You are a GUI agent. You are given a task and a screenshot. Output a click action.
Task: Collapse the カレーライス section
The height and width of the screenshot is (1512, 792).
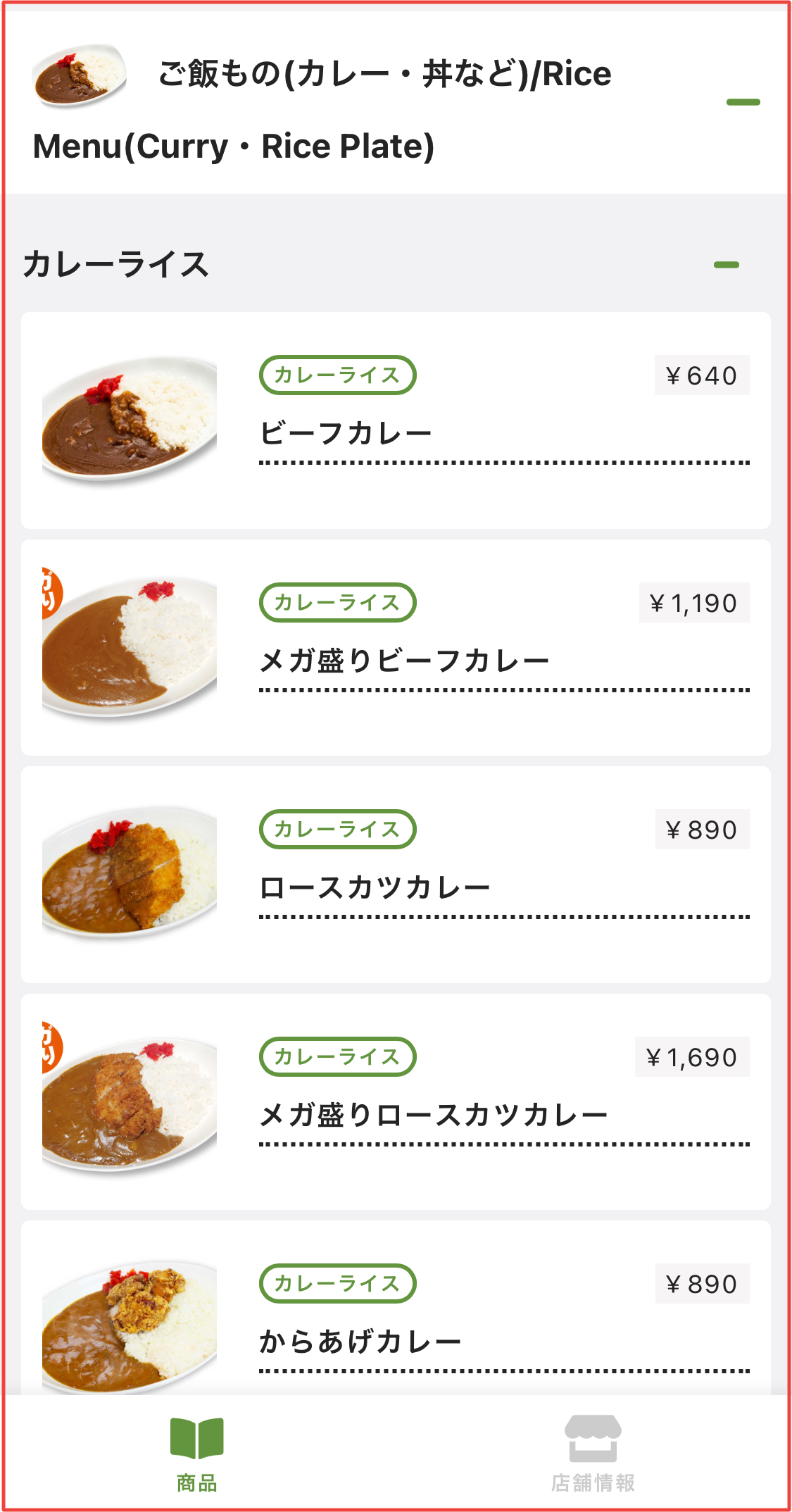point(726,265)
